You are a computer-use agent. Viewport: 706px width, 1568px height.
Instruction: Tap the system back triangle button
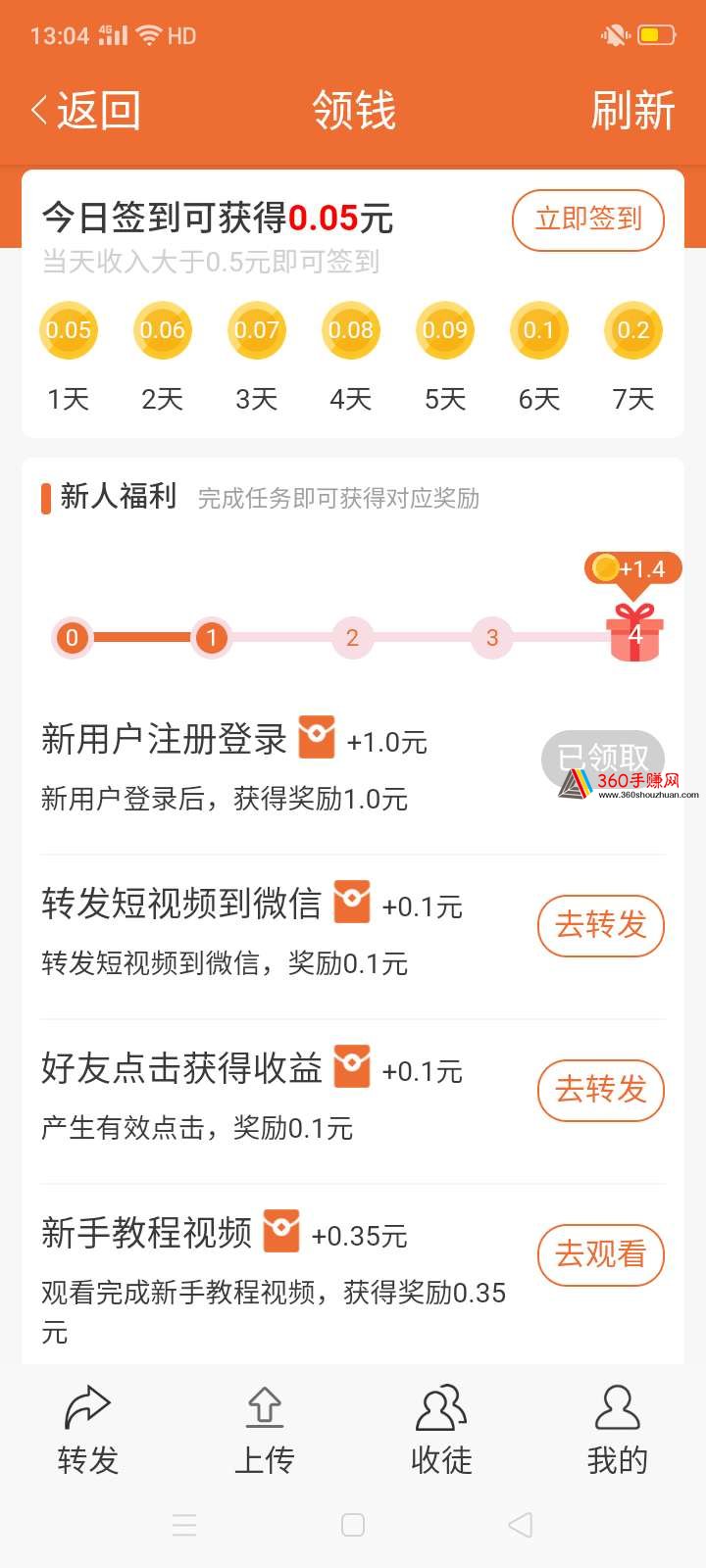(x=521, y=1525)
